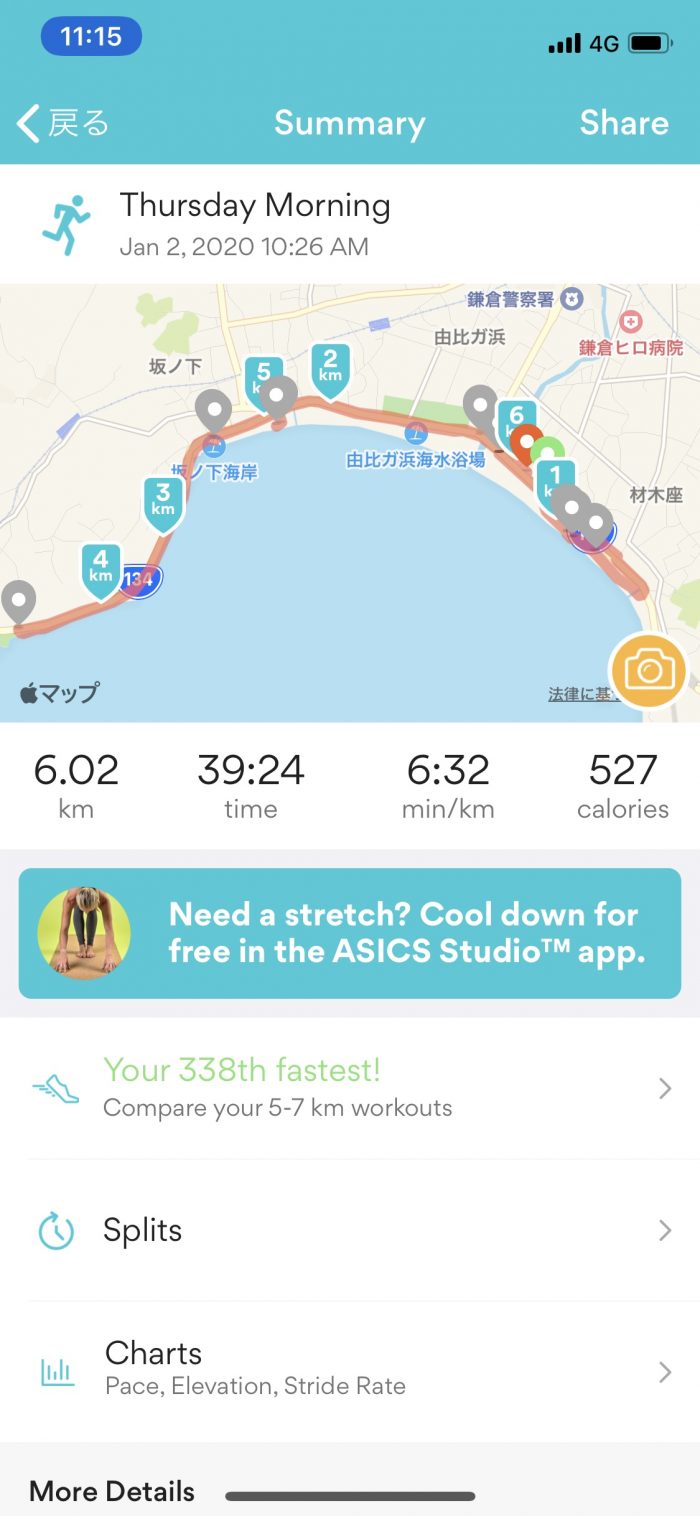Open the Splits details

point(350,1230)
